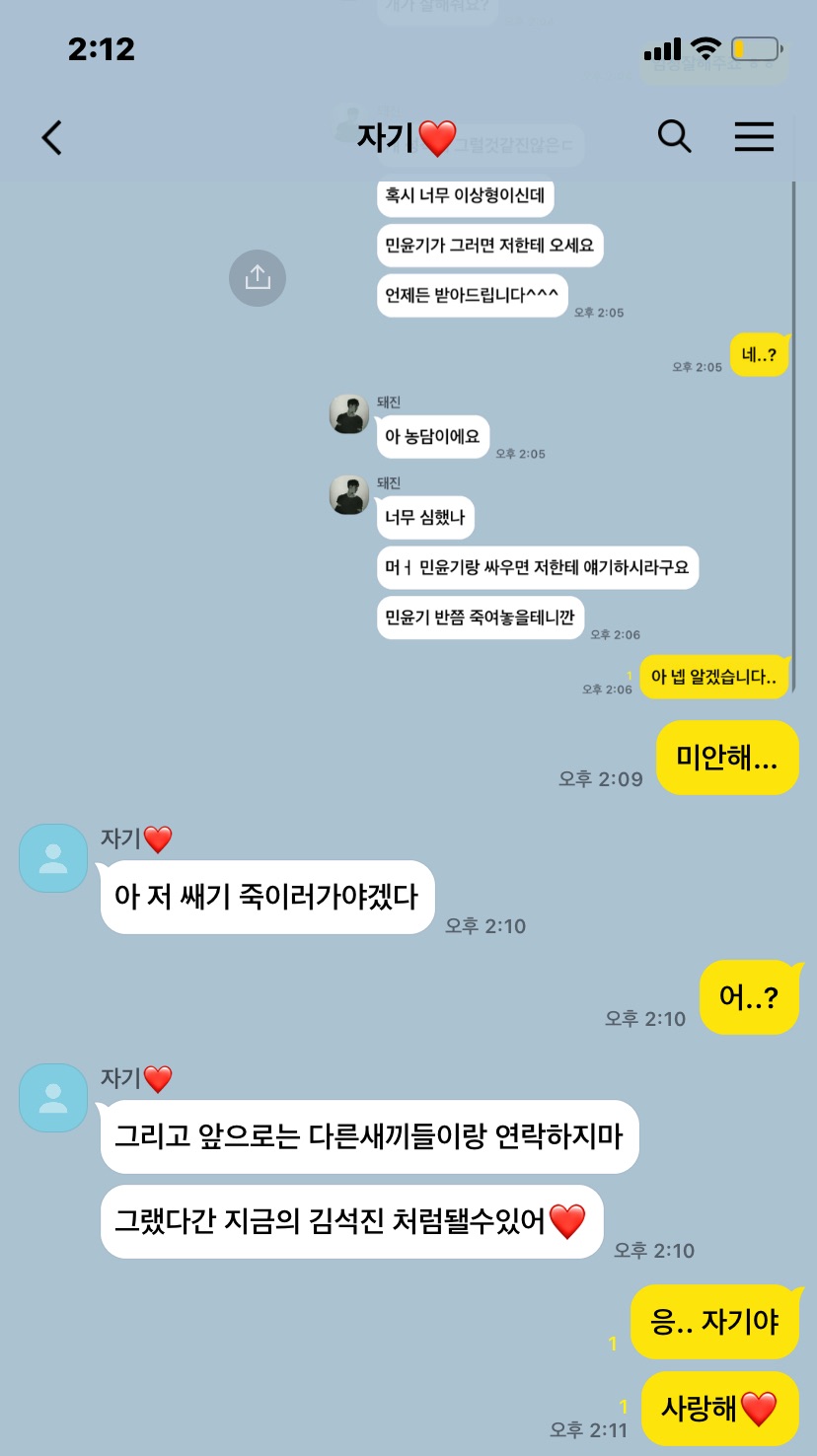
Task: Go back using the top-left arrow
Action: click(x=51, y=138)
